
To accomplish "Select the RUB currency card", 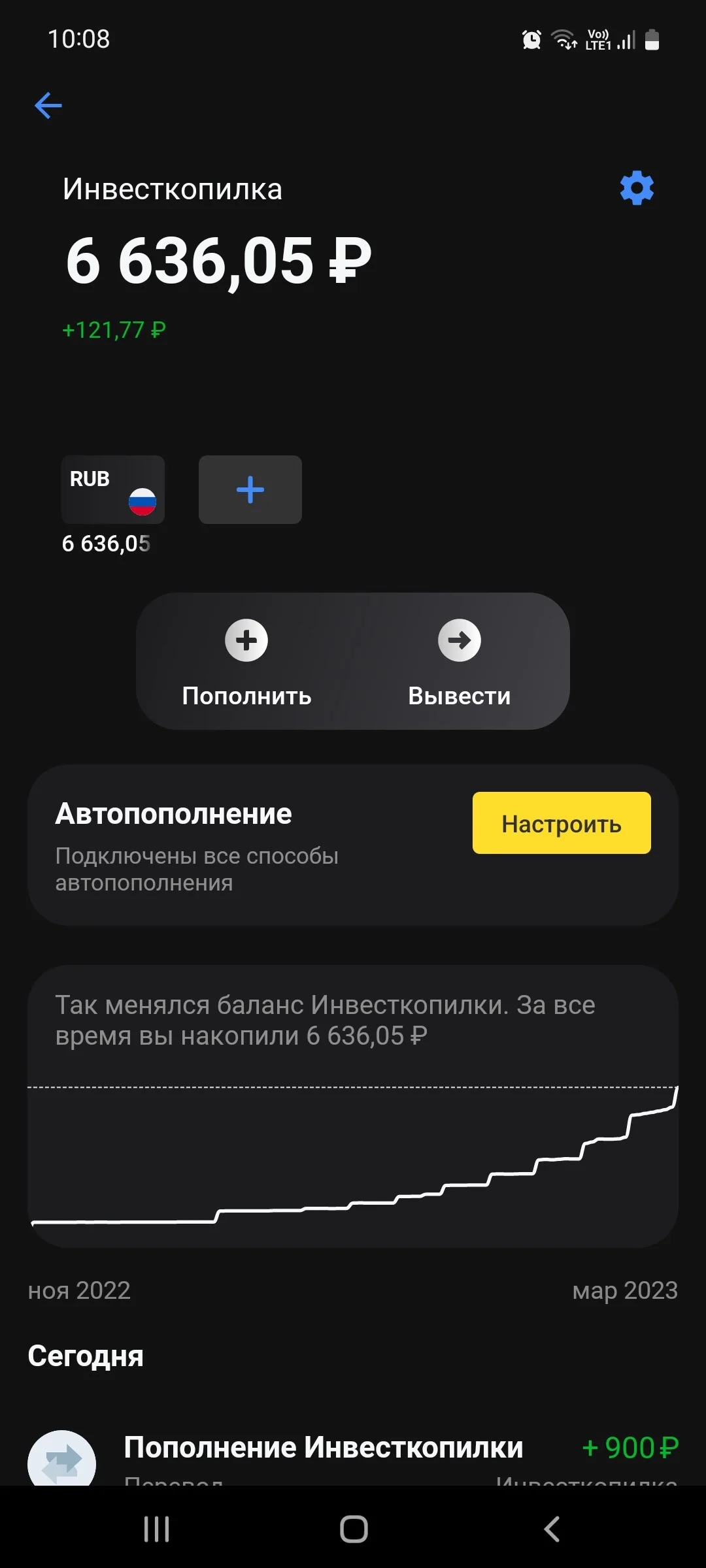I will pyautogui.click(x=113, y=489).
